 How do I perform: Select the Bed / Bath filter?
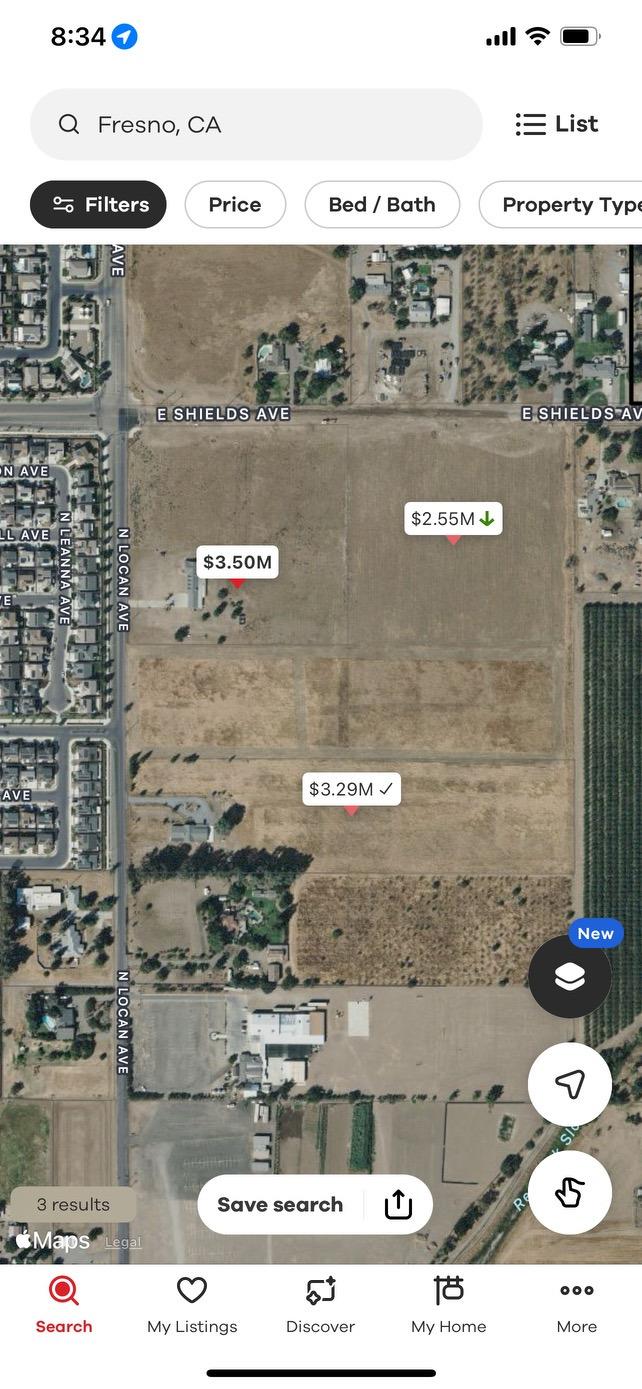[x=382, y=205]
